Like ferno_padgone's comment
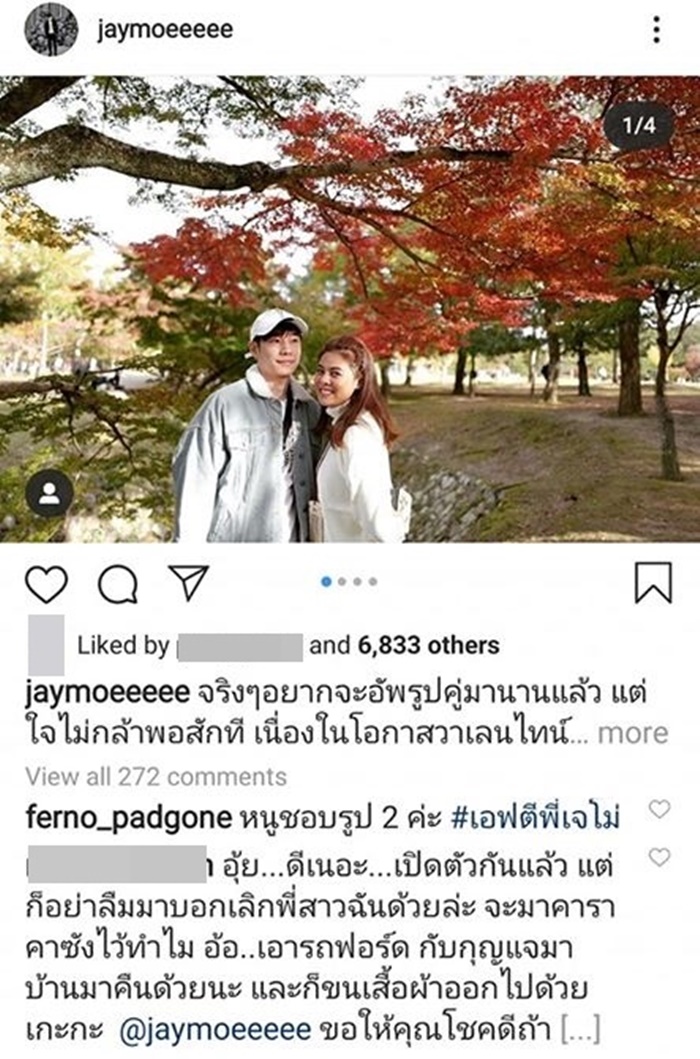The image size is (700, 1059). (x=659, y=809)
